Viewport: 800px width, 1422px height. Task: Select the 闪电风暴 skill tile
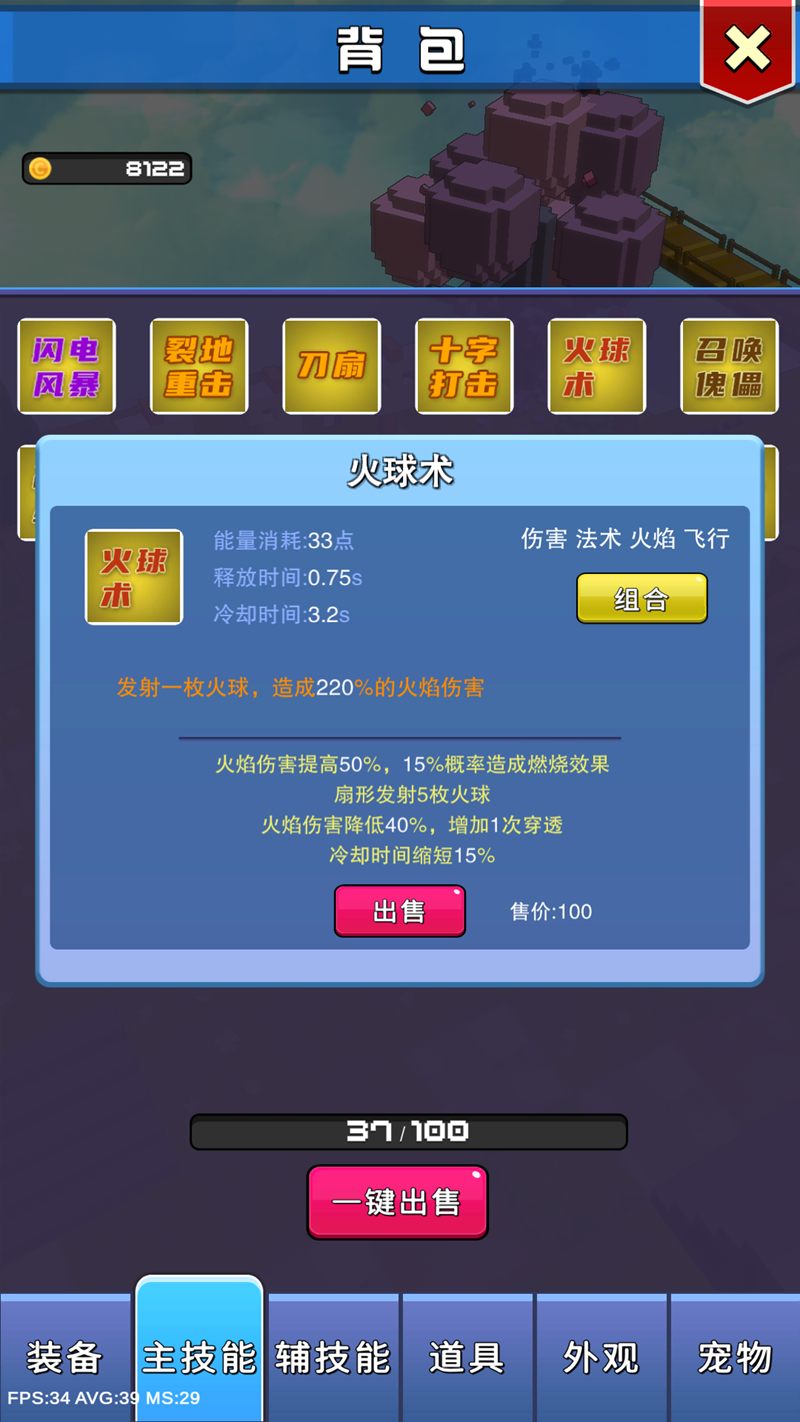pos(67,366)
